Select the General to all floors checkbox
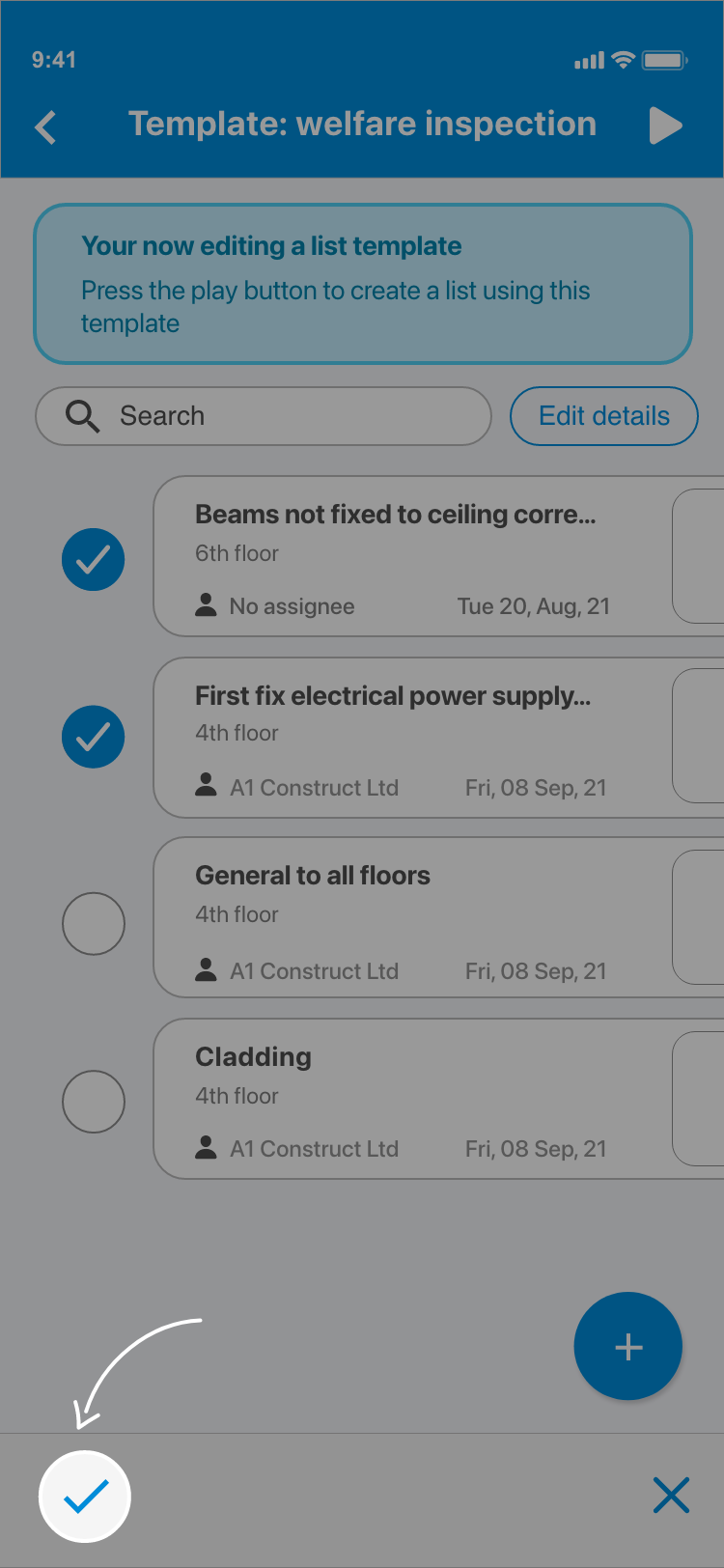Viewport: 724px width, 1568px height. (x=93, y=923)
